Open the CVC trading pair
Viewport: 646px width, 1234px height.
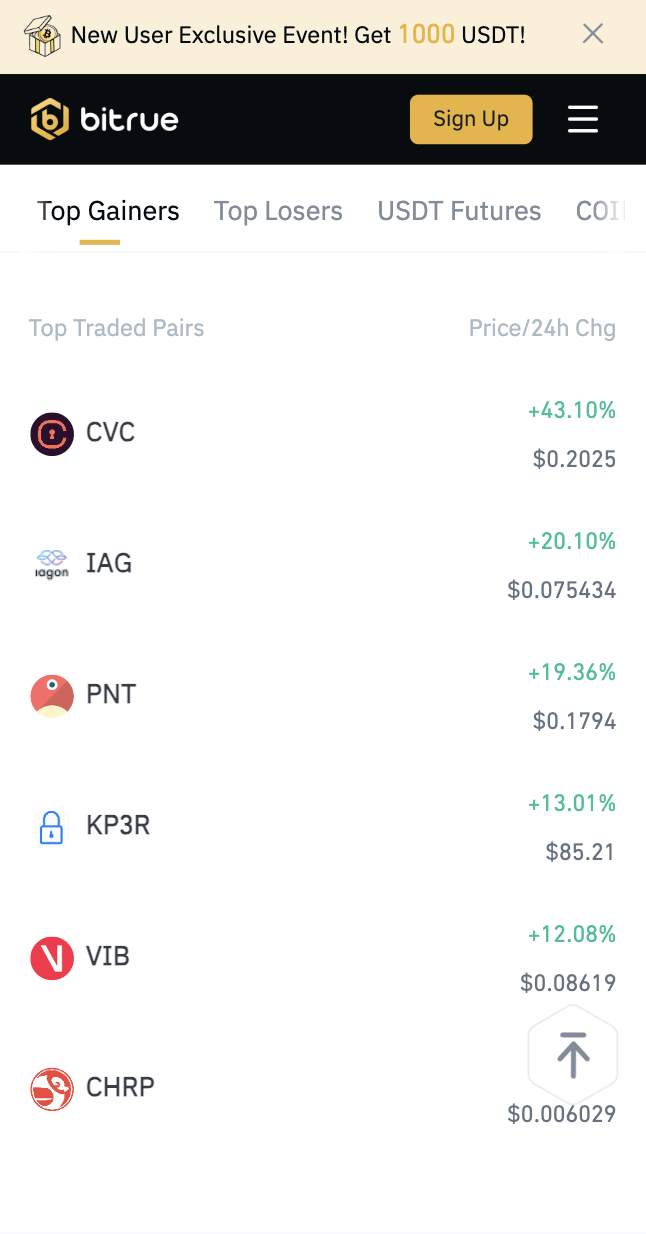click(110, 433)
